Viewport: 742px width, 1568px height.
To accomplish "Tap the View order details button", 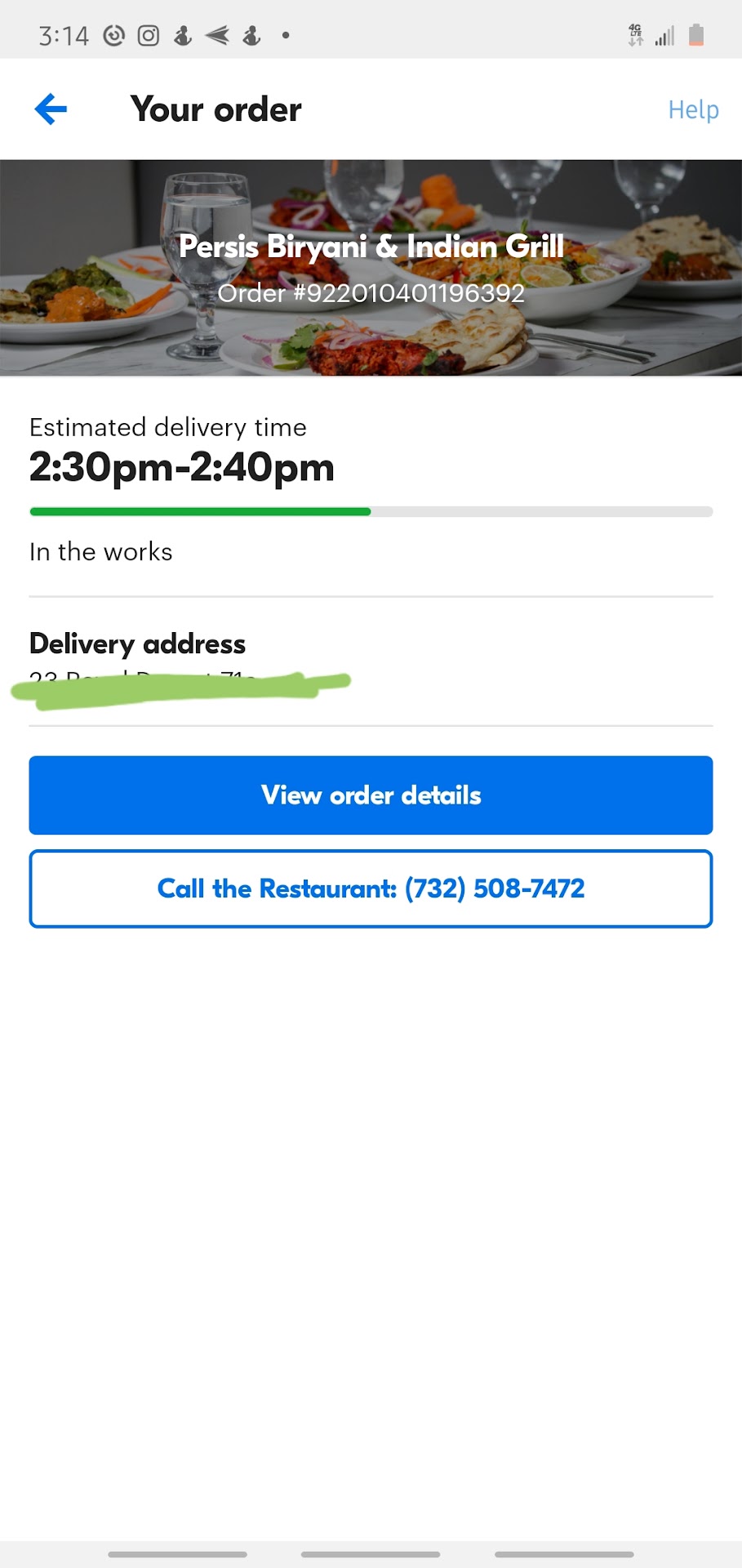I will tap(371, 795).
